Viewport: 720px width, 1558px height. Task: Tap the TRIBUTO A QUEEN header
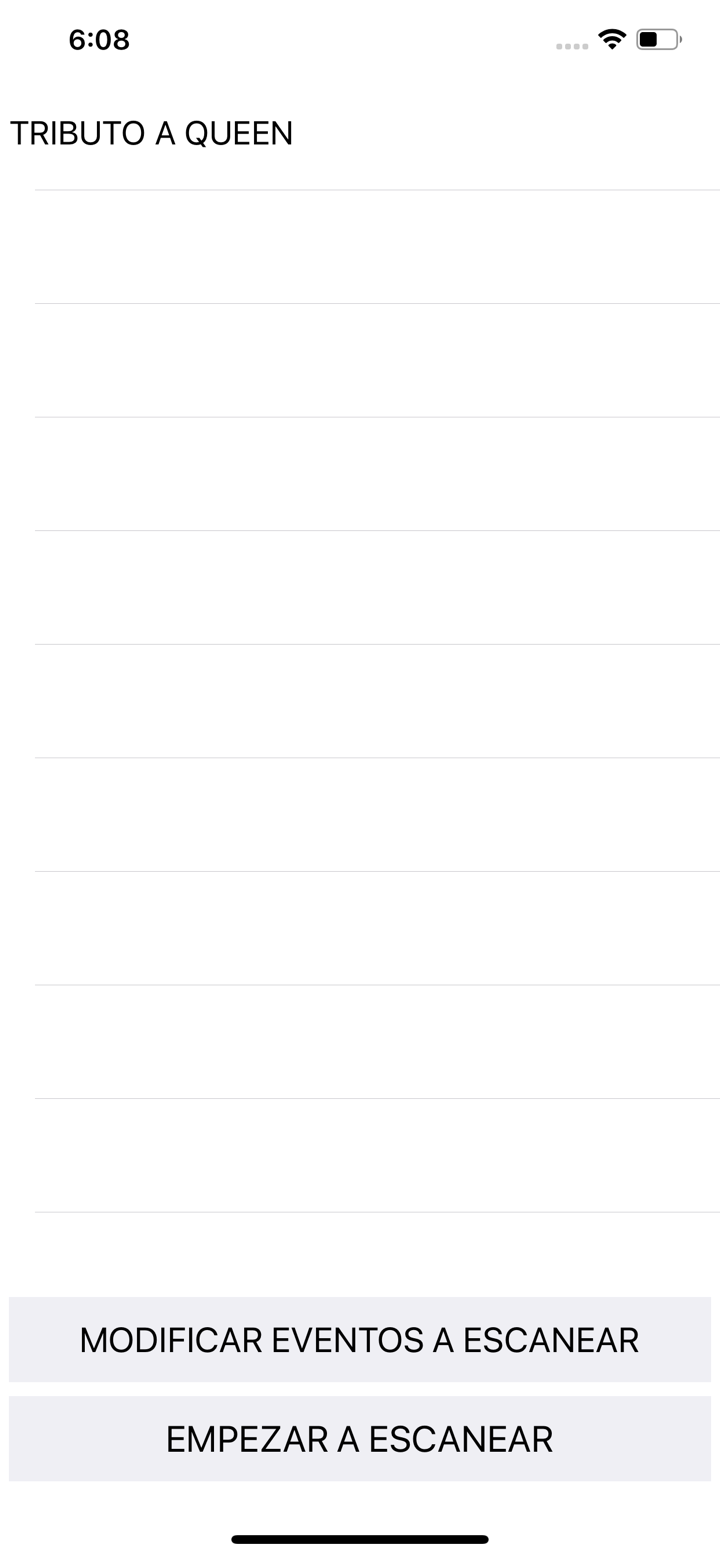point(152,133)
